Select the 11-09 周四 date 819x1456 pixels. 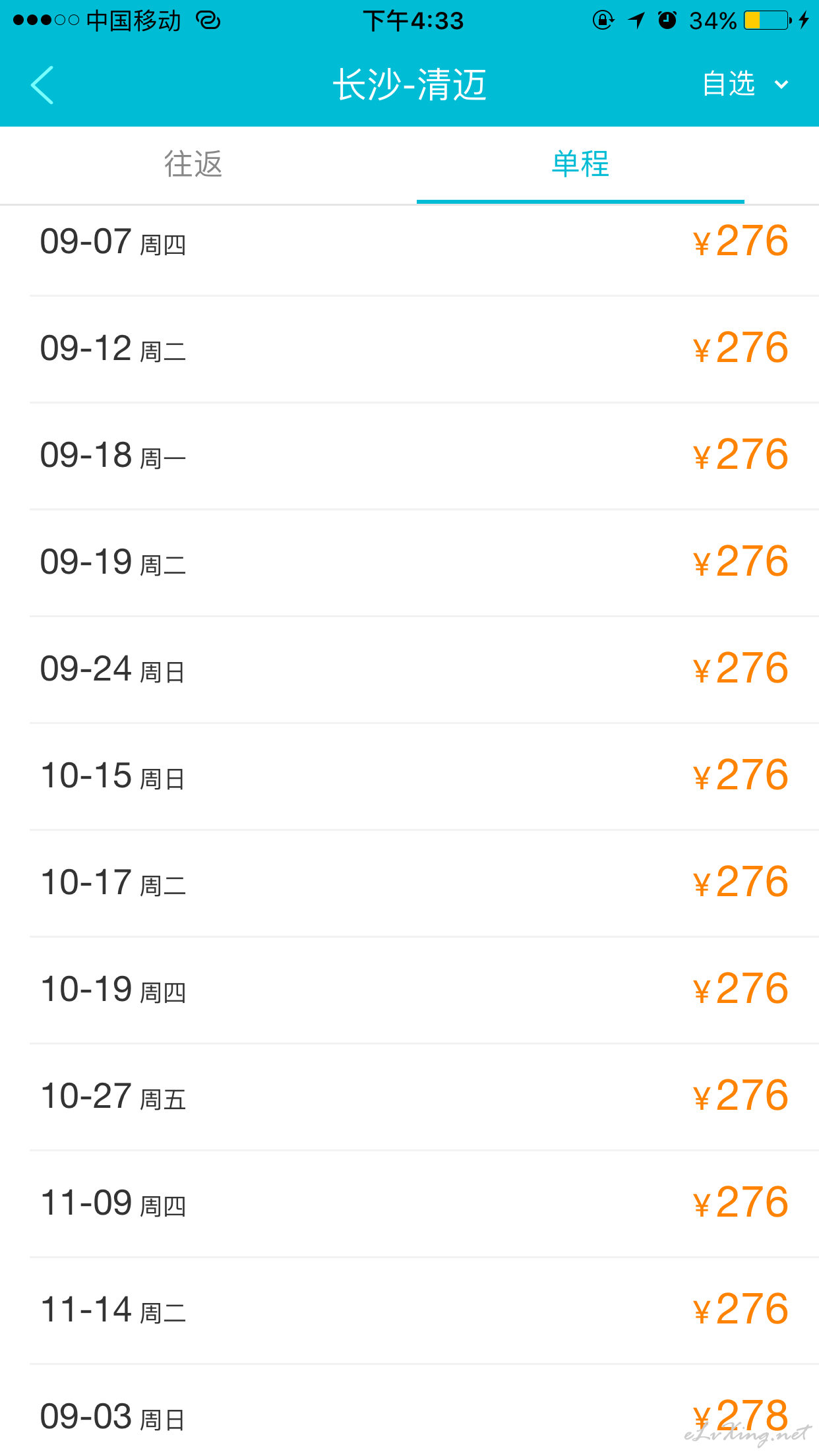409,1203
